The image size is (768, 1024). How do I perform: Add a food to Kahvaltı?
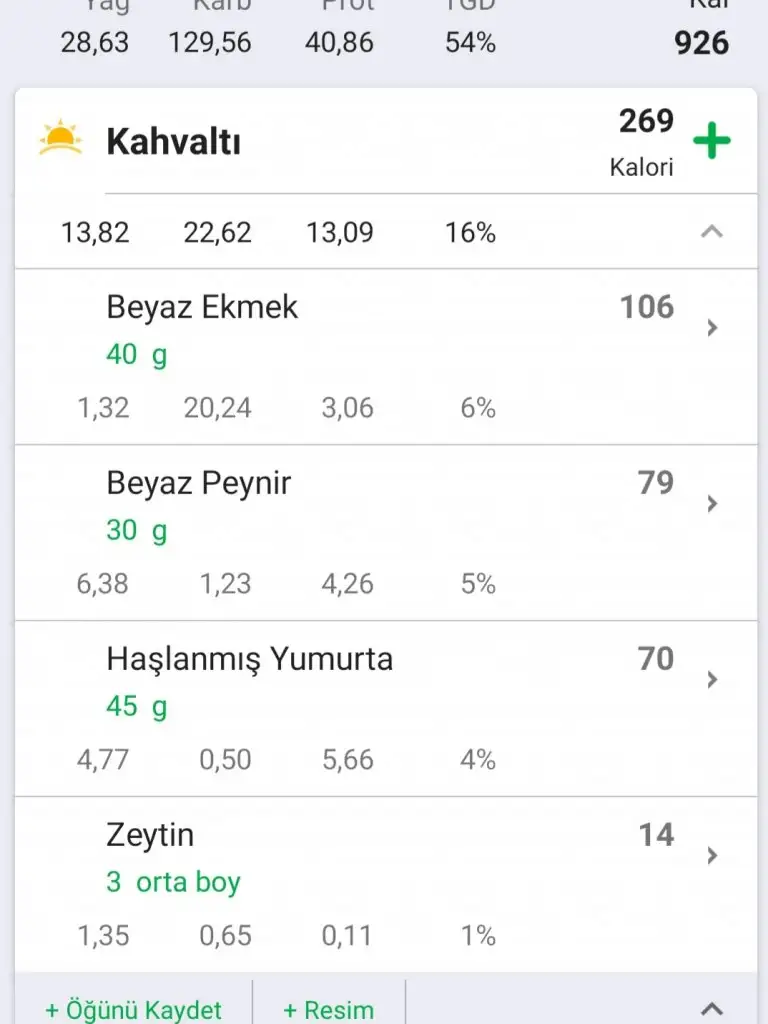coord(711,141)
